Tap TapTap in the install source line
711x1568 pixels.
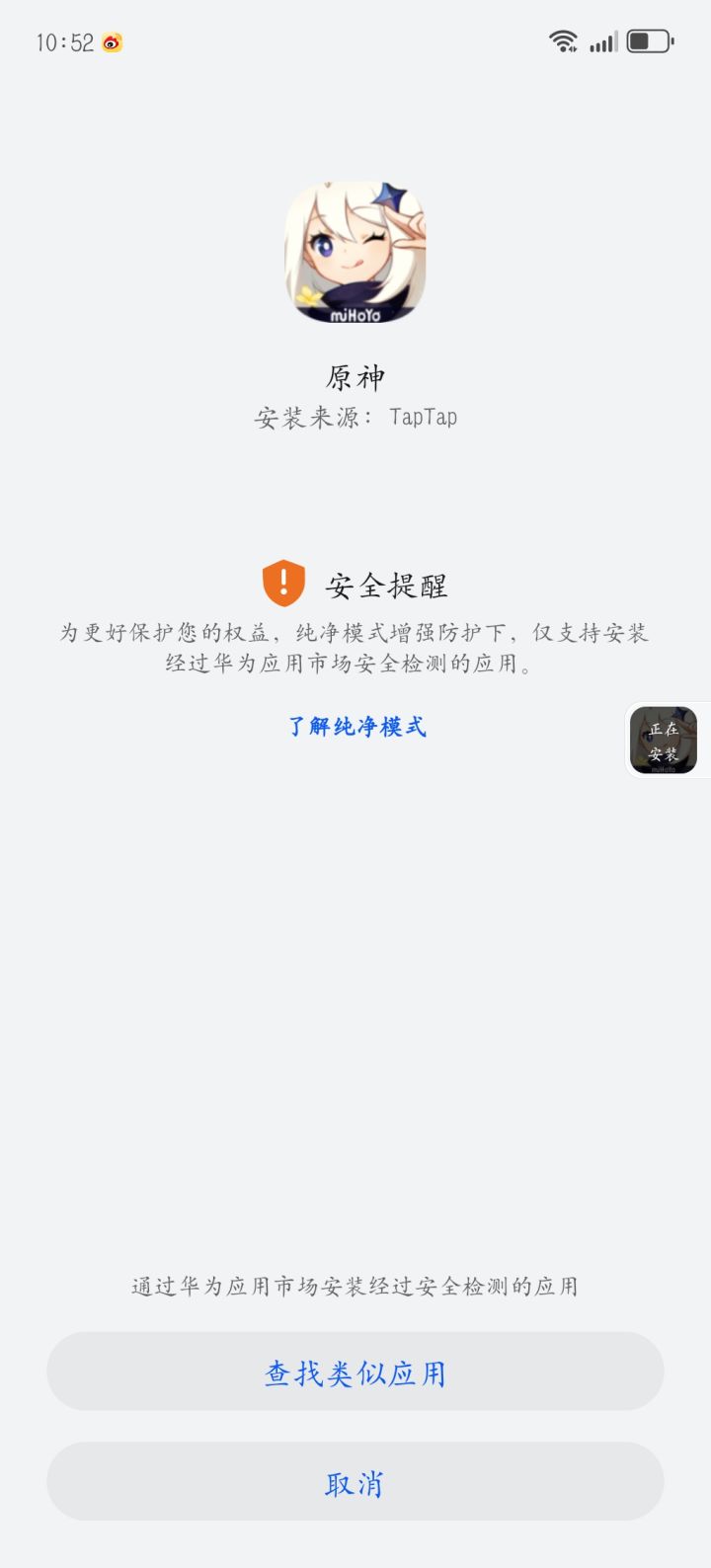click(x=427, y=417)
